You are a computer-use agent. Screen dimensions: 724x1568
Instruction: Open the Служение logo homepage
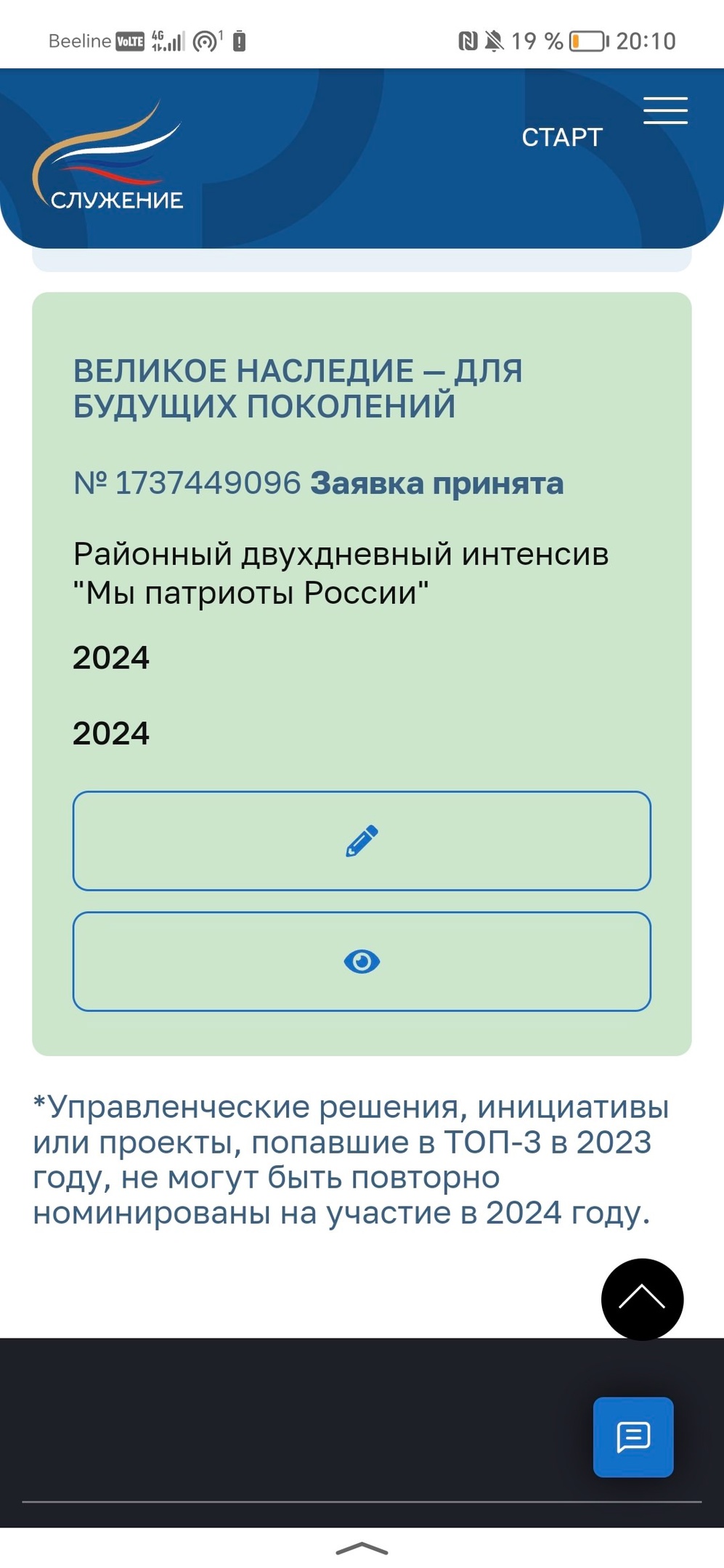108,155
